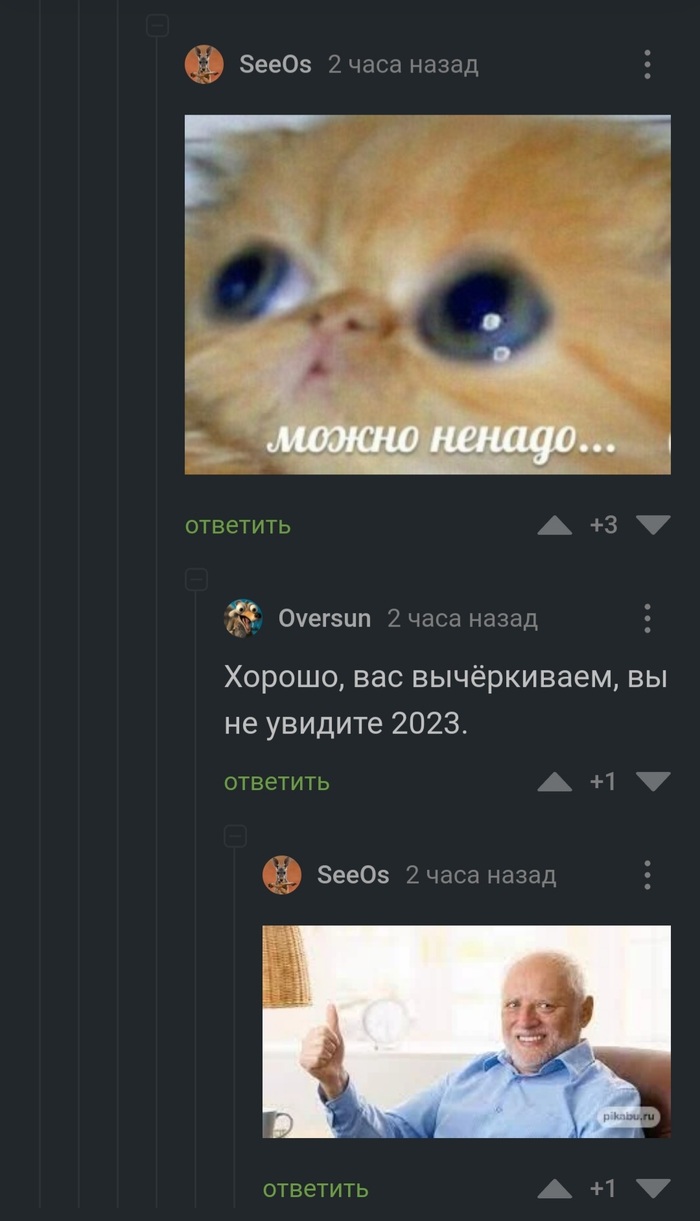
Task: Reply to SeeOs's thumbs-up image comment
Action: (315, 1189)
